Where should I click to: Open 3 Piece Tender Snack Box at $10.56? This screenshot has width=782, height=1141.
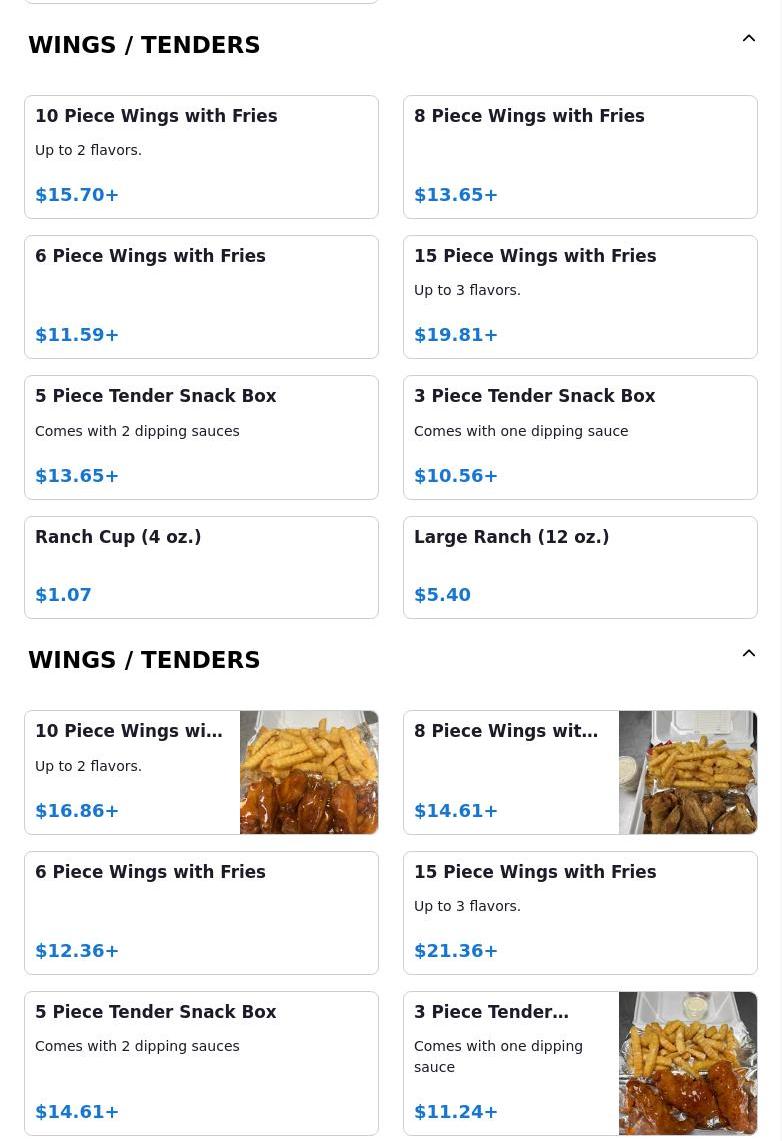(580, 437)
